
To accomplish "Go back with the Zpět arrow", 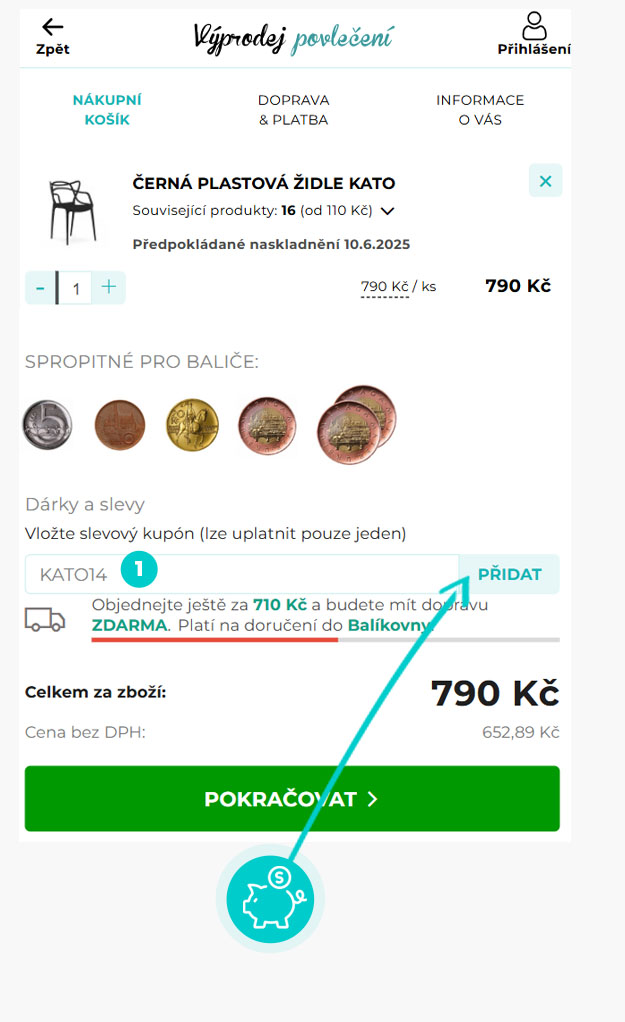I will (x=52, y=35).
